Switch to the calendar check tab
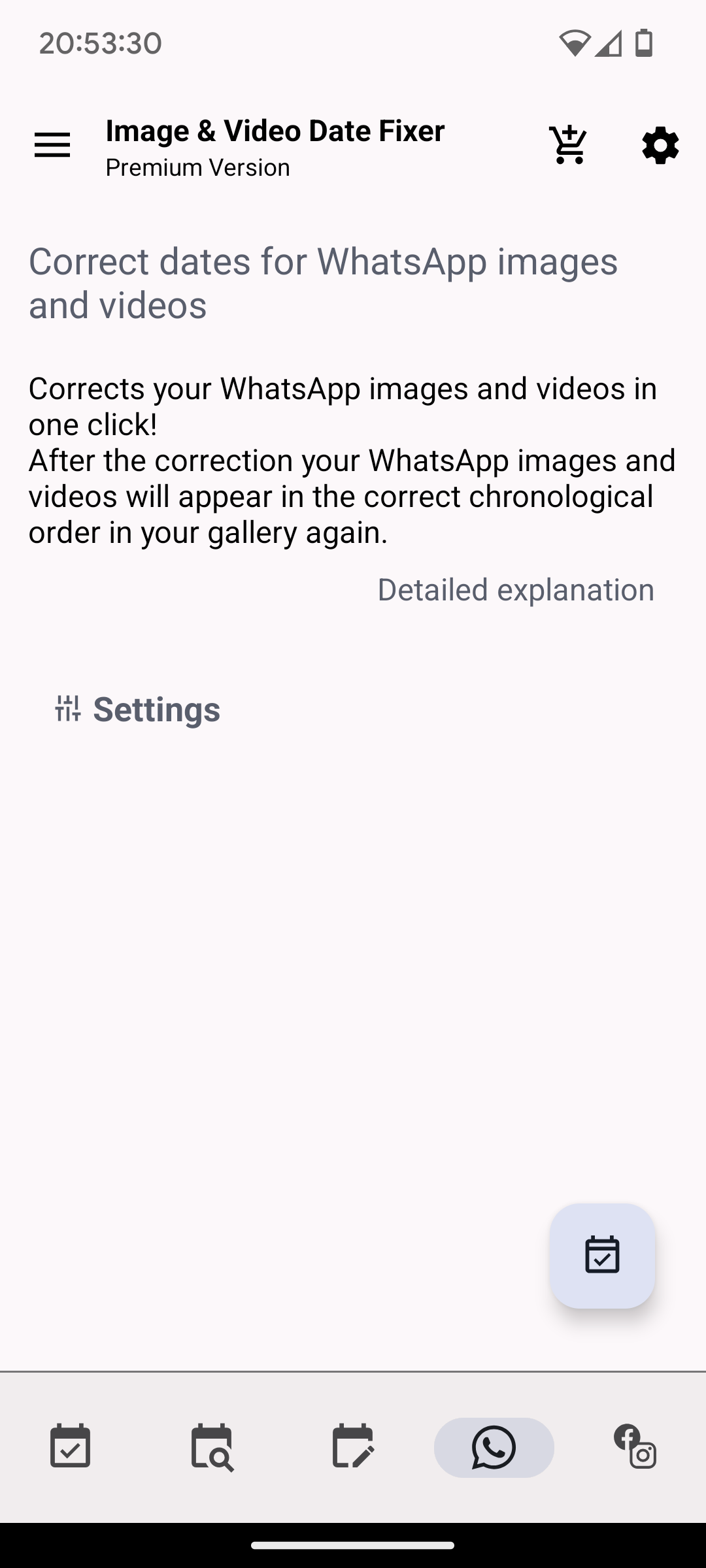The image size is (706, 1568). point(71,1446)
